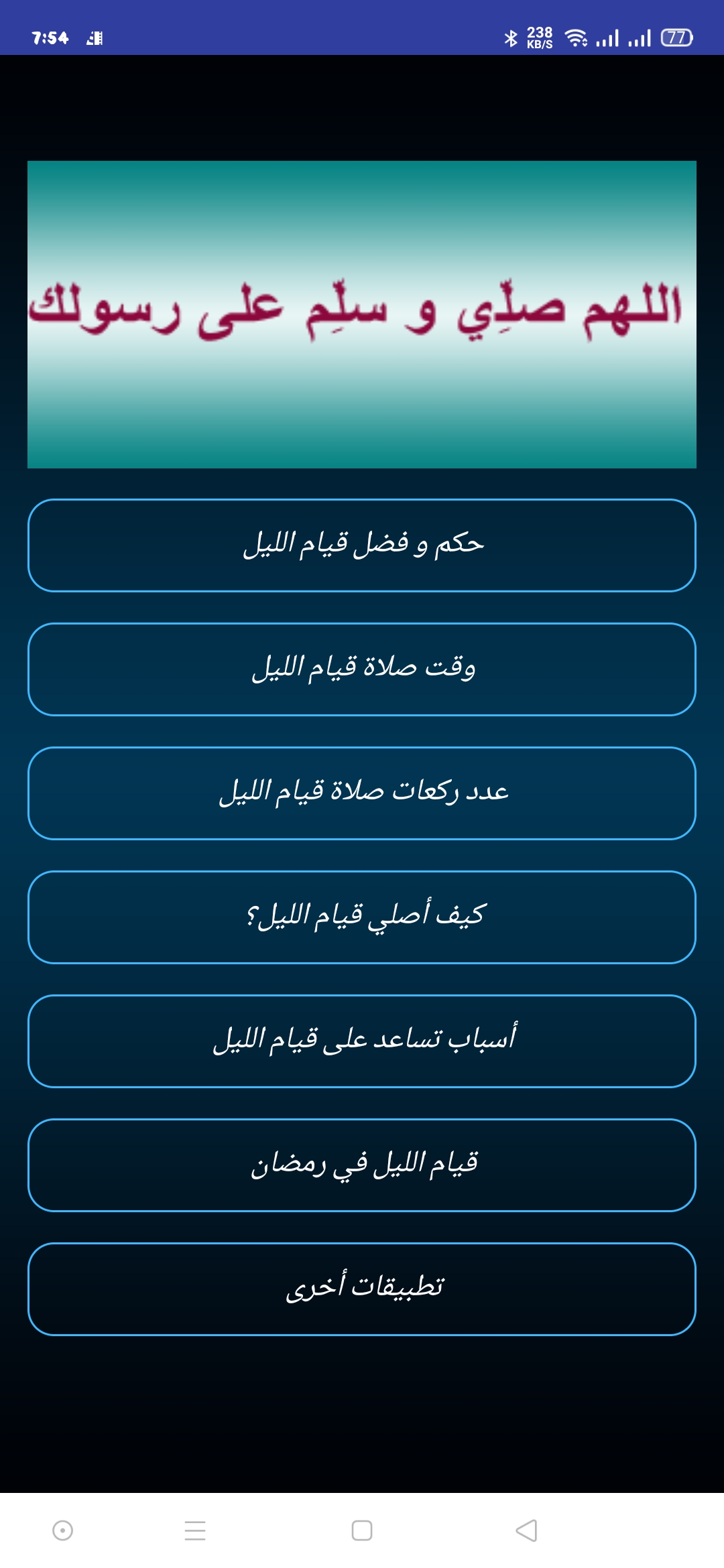Tap كيف أصلي قيام الليل؟

coord(362,917)
